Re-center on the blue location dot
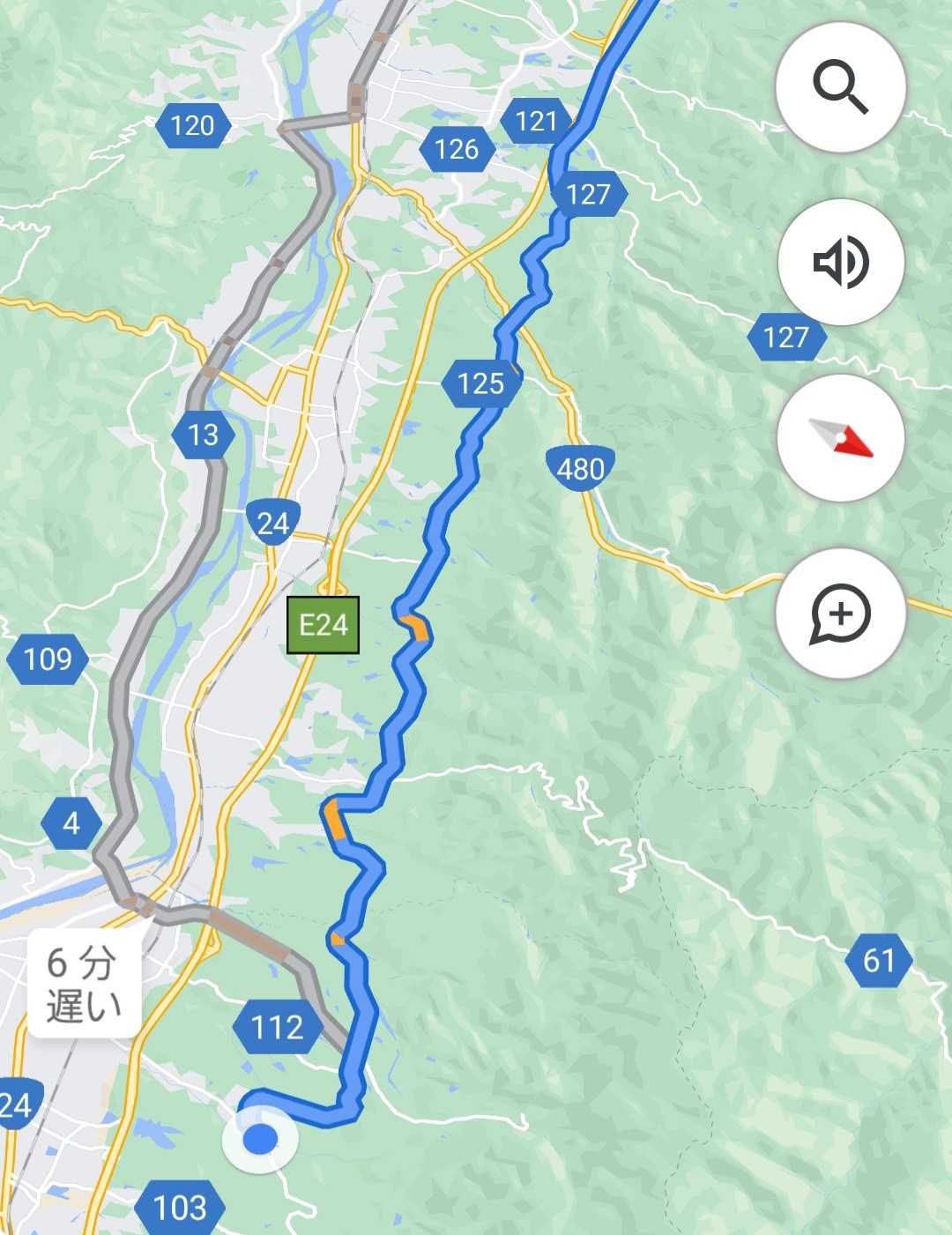This screenshot has width=952, height=1235. pos(259,1139)
